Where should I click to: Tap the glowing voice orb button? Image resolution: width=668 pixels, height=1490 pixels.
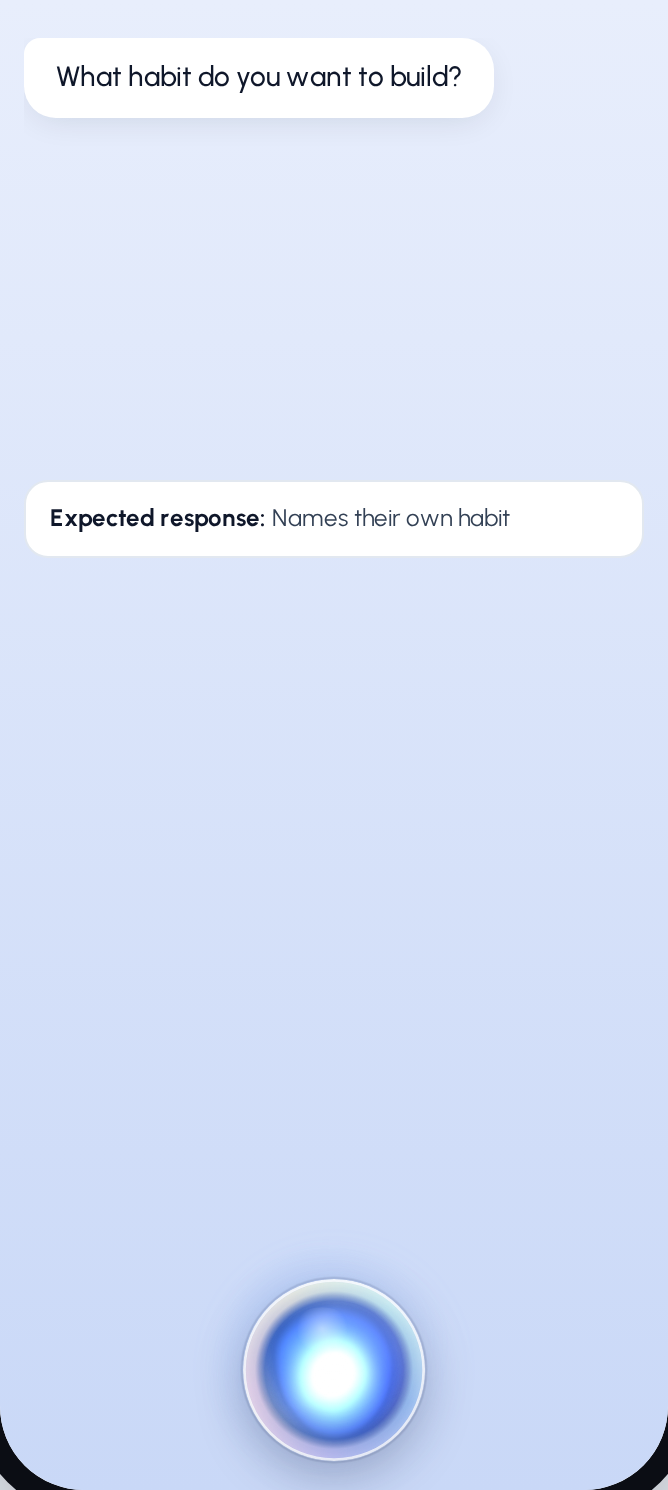(334, 1370)
